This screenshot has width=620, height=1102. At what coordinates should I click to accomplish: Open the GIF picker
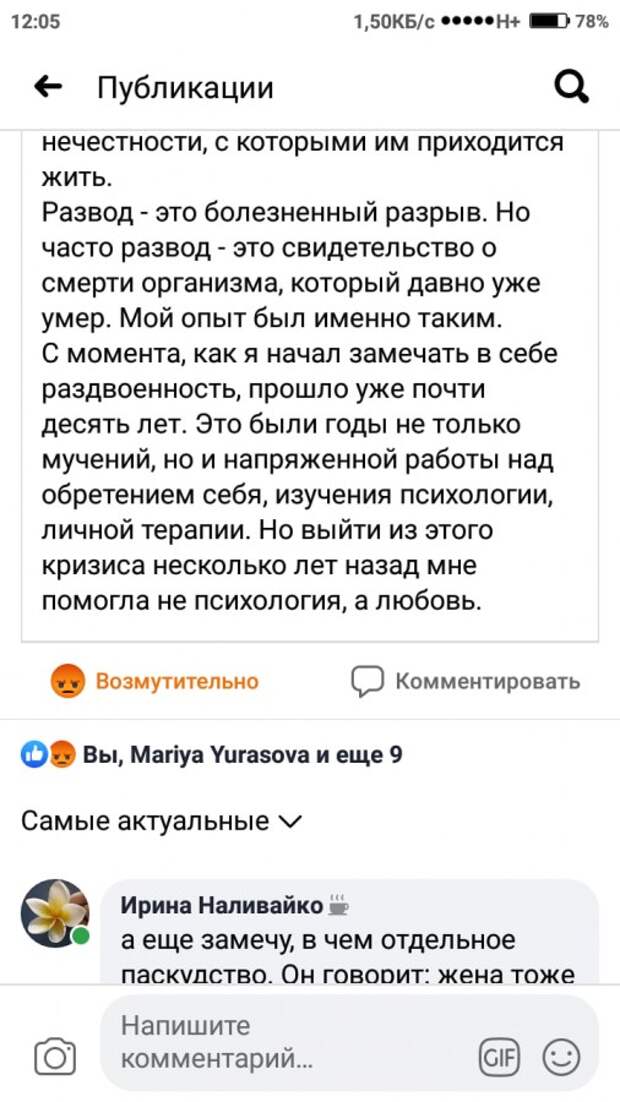click(x=498, y=1056)
